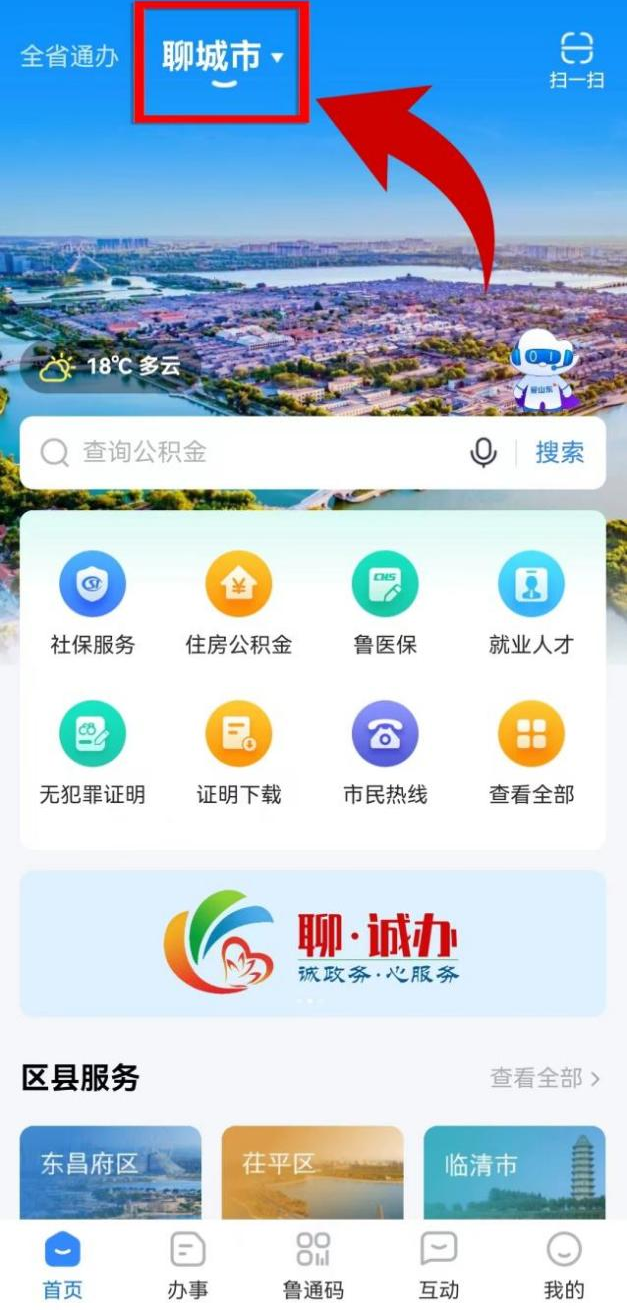Open the 聊·诚办 banner
The height and width of the screenshot is (1311, 628).
(x=313, y=943)
